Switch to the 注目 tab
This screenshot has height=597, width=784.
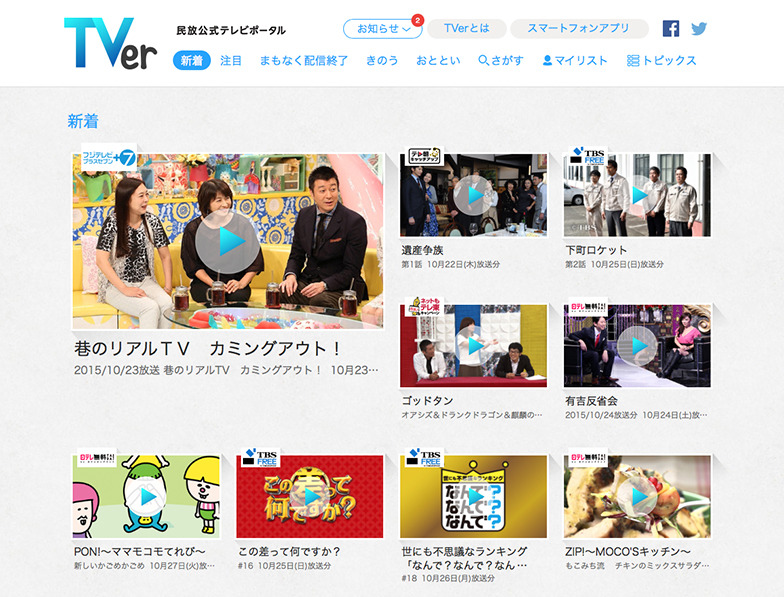click(231, 60)
